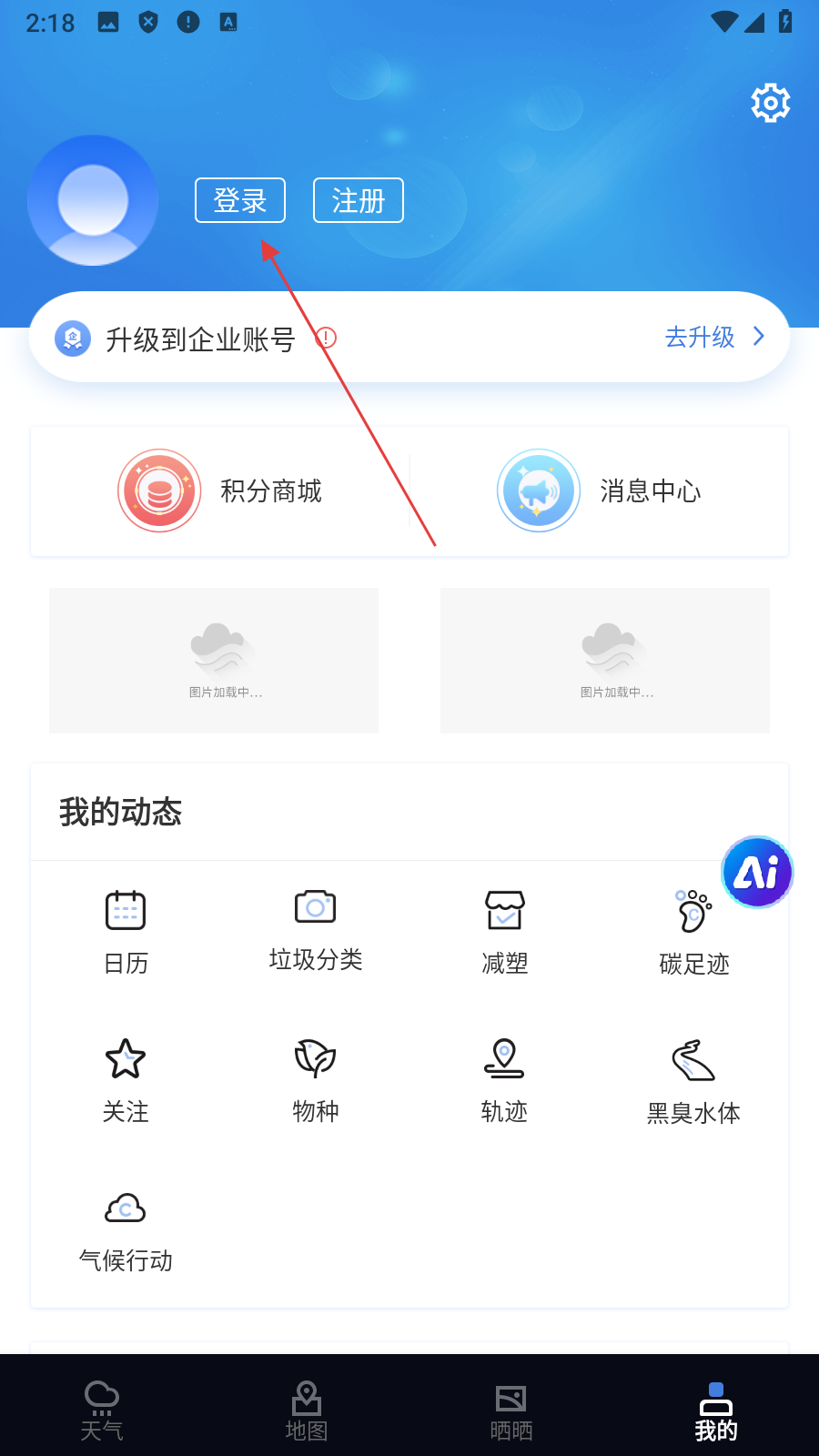Screen dimensions: 819x1456
Task: Tap the profile avatar
Action: pos(93,200)
